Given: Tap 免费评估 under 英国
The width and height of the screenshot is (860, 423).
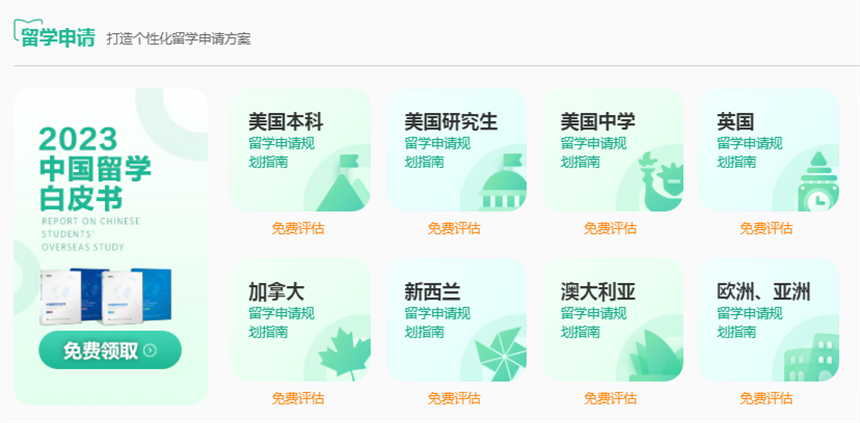Looking at the screenshot, I should coord(766,228).
